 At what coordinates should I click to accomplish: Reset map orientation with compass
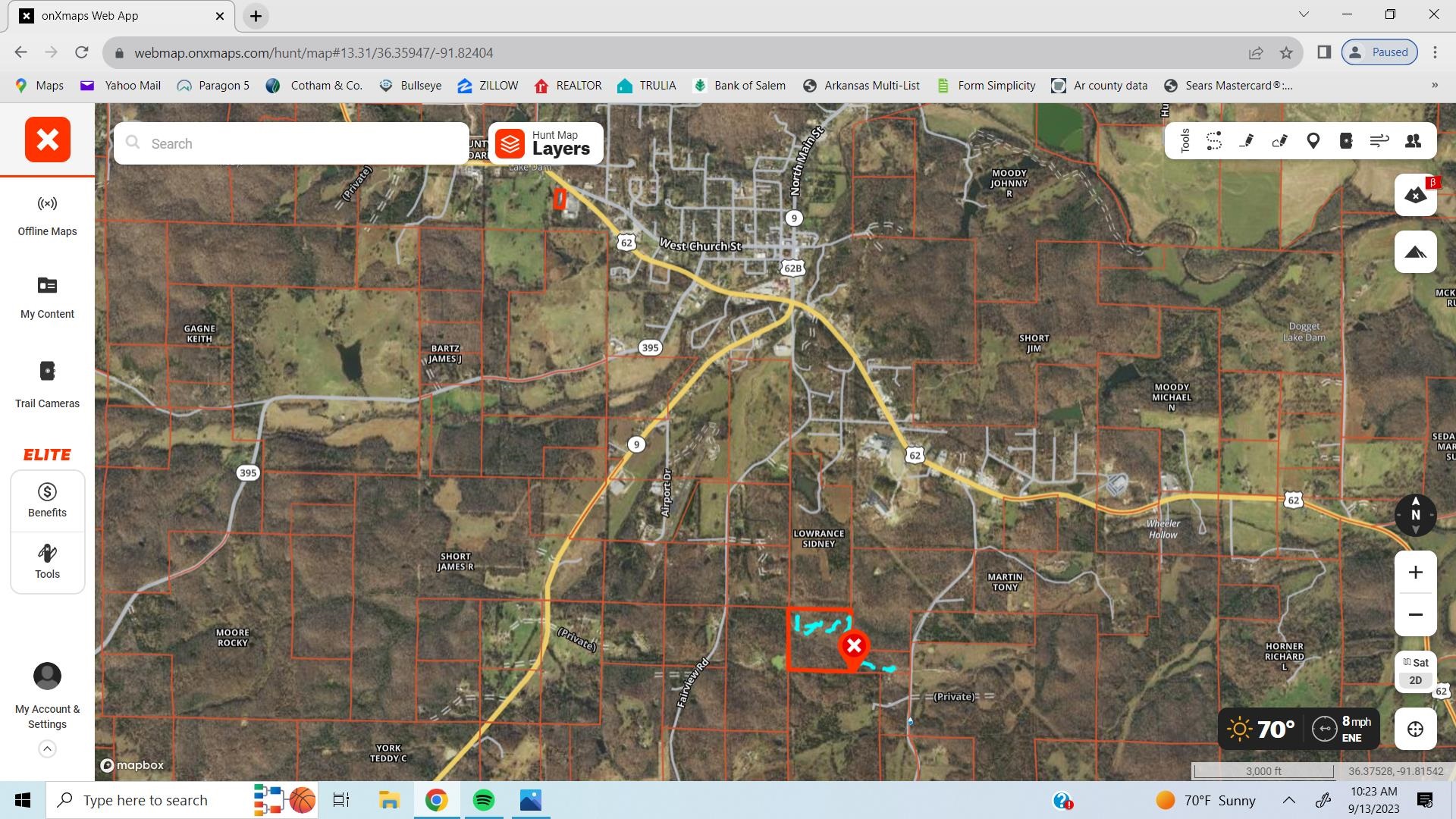tap(1415, 515)
